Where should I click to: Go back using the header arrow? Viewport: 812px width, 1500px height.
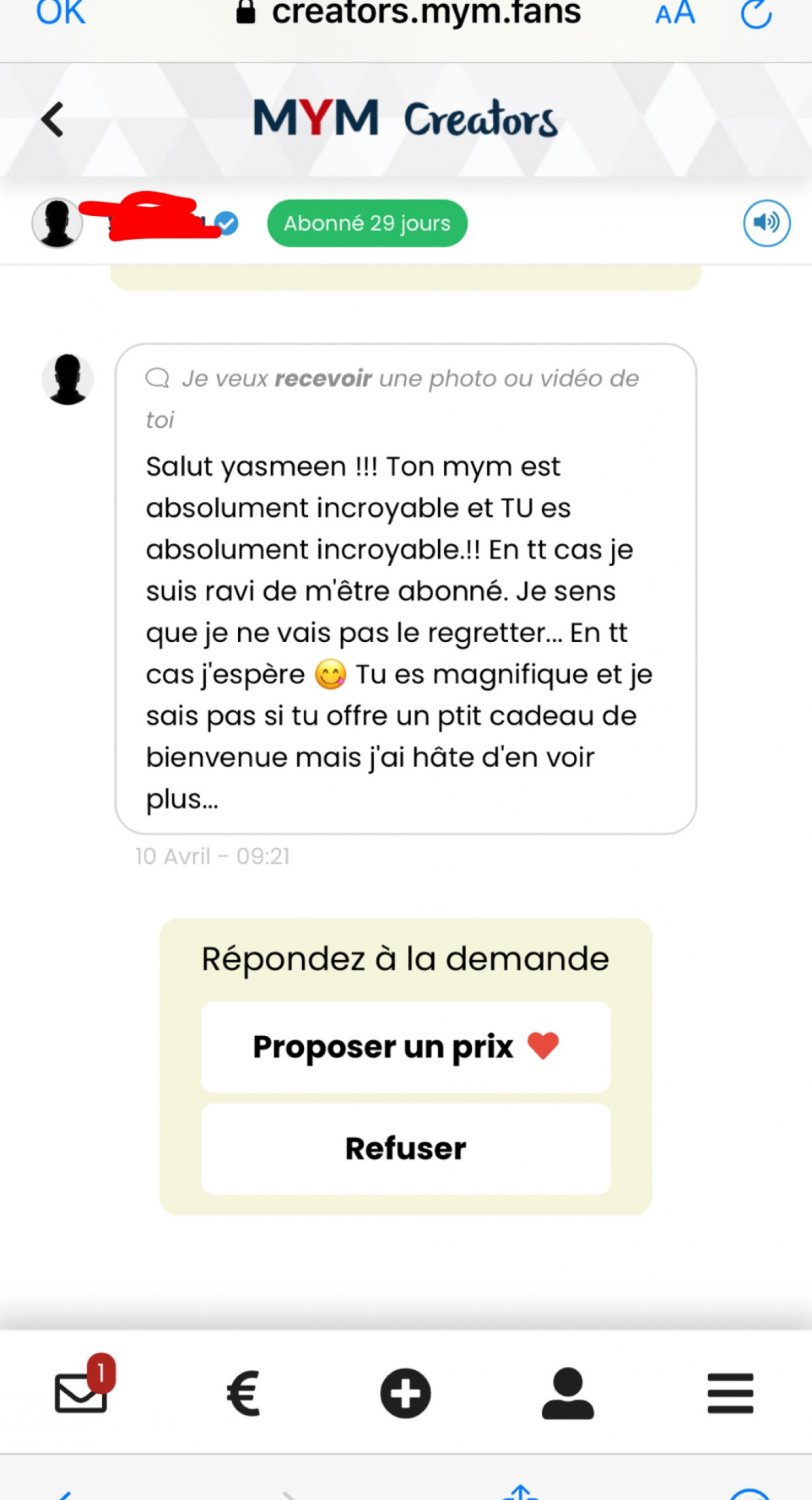pyautogui.click(x=52, y=120)
